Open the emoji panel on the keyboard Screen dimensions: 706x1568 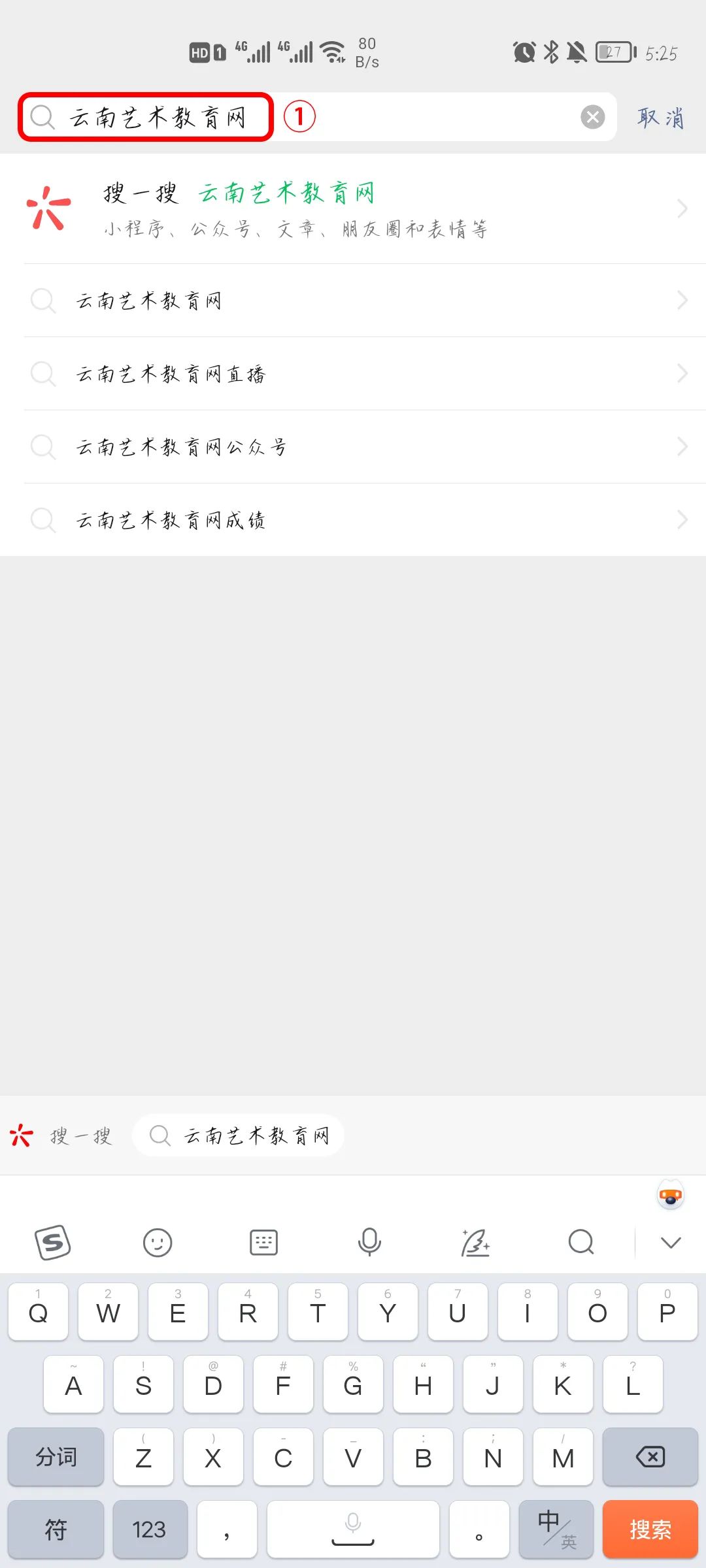pos(158,1242)
